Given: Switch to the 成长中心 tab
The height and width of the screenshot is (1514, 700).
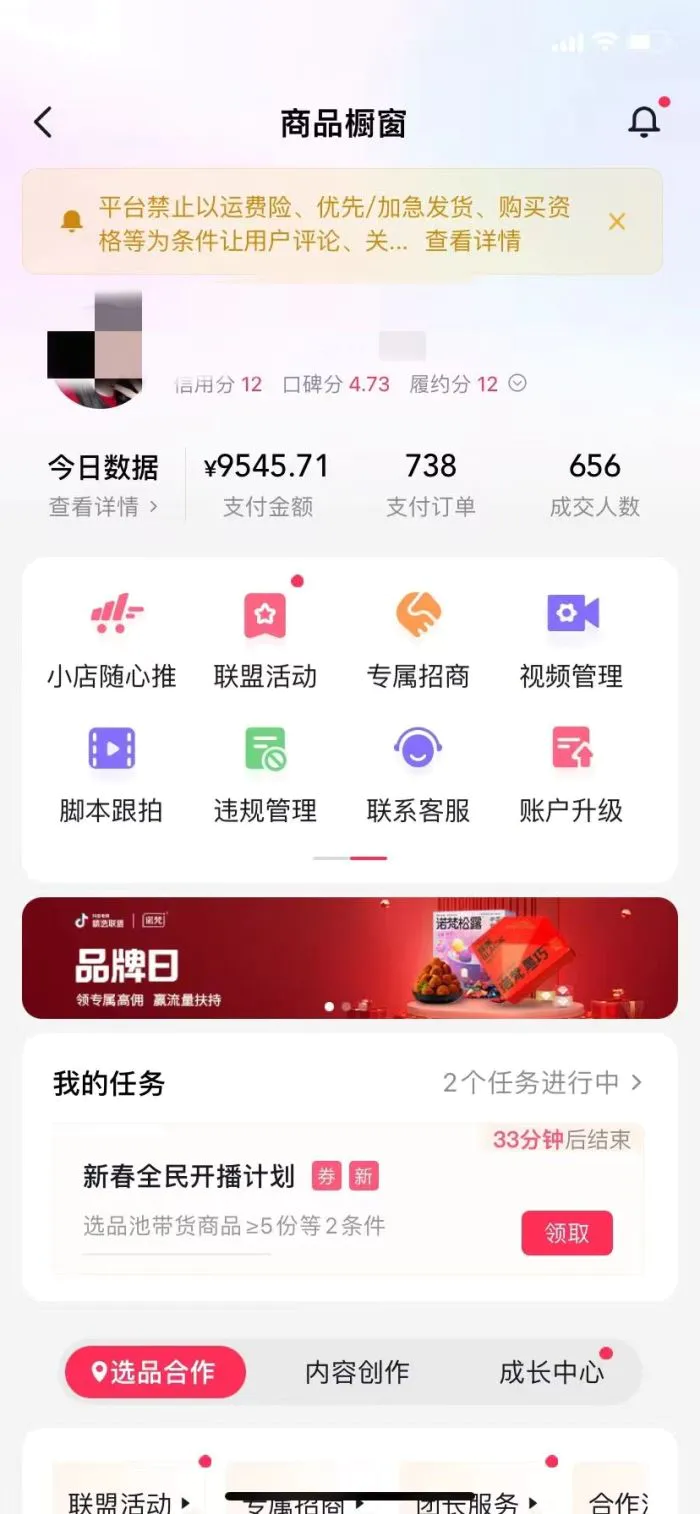Looking at the screenshot, I should (x=552, y=1372).
